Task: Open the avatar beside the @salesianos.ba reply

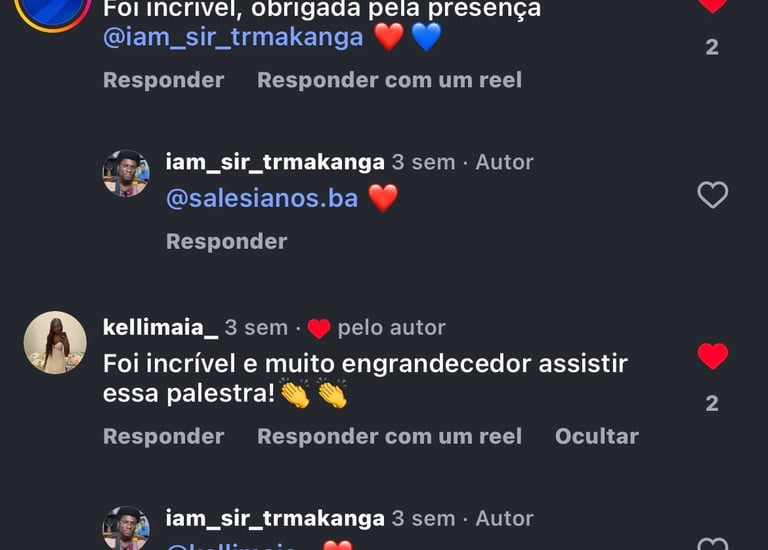Action: (126, 173)
